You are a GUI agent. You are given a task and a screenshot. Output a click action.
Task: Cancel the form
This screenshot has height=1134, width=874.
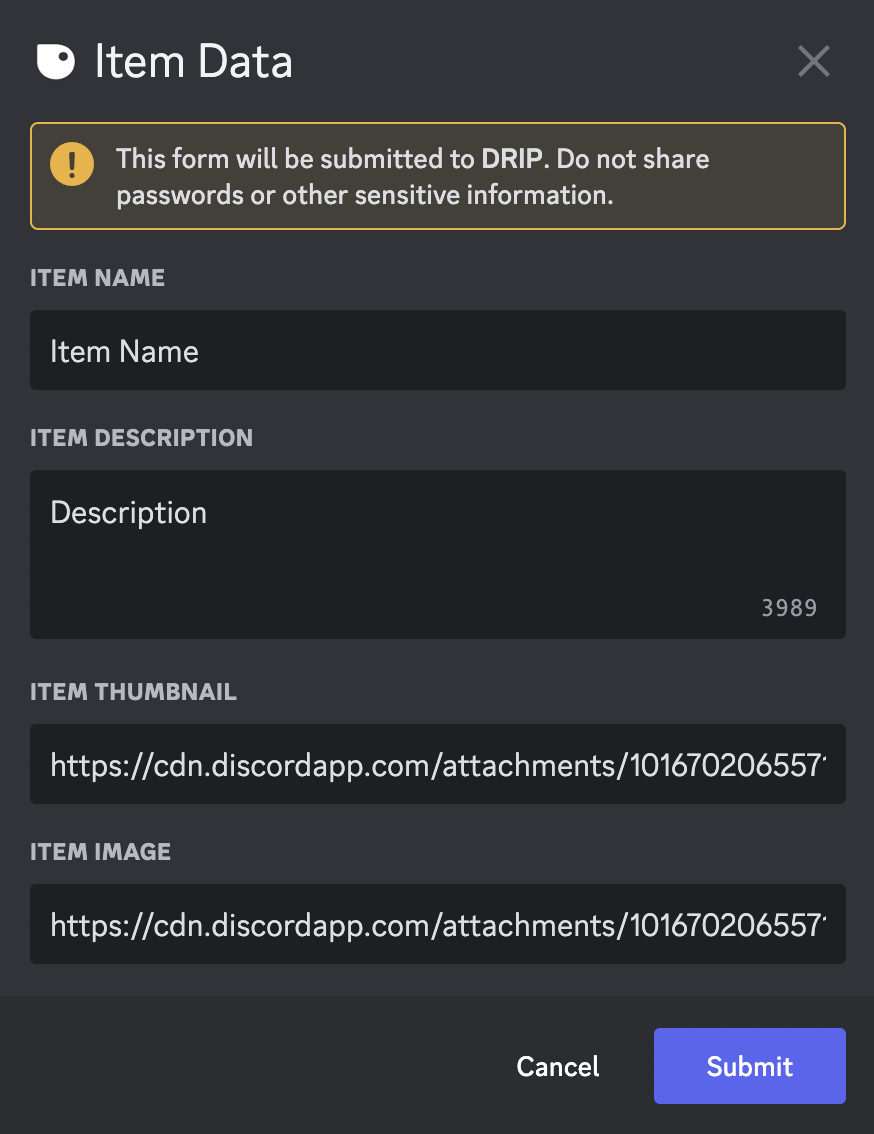click(x=558, y=1066)
